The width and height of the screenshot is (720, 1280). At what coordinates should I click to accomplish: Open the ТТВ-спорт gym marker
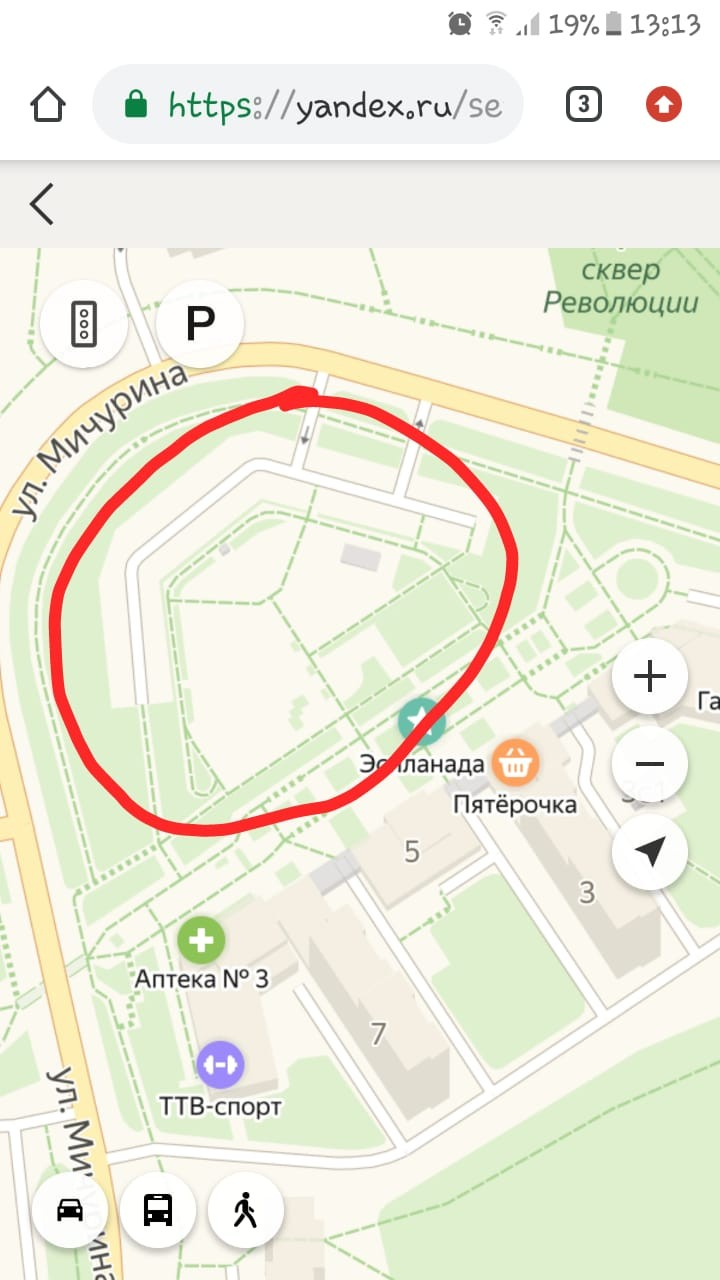click(220, 1066)
